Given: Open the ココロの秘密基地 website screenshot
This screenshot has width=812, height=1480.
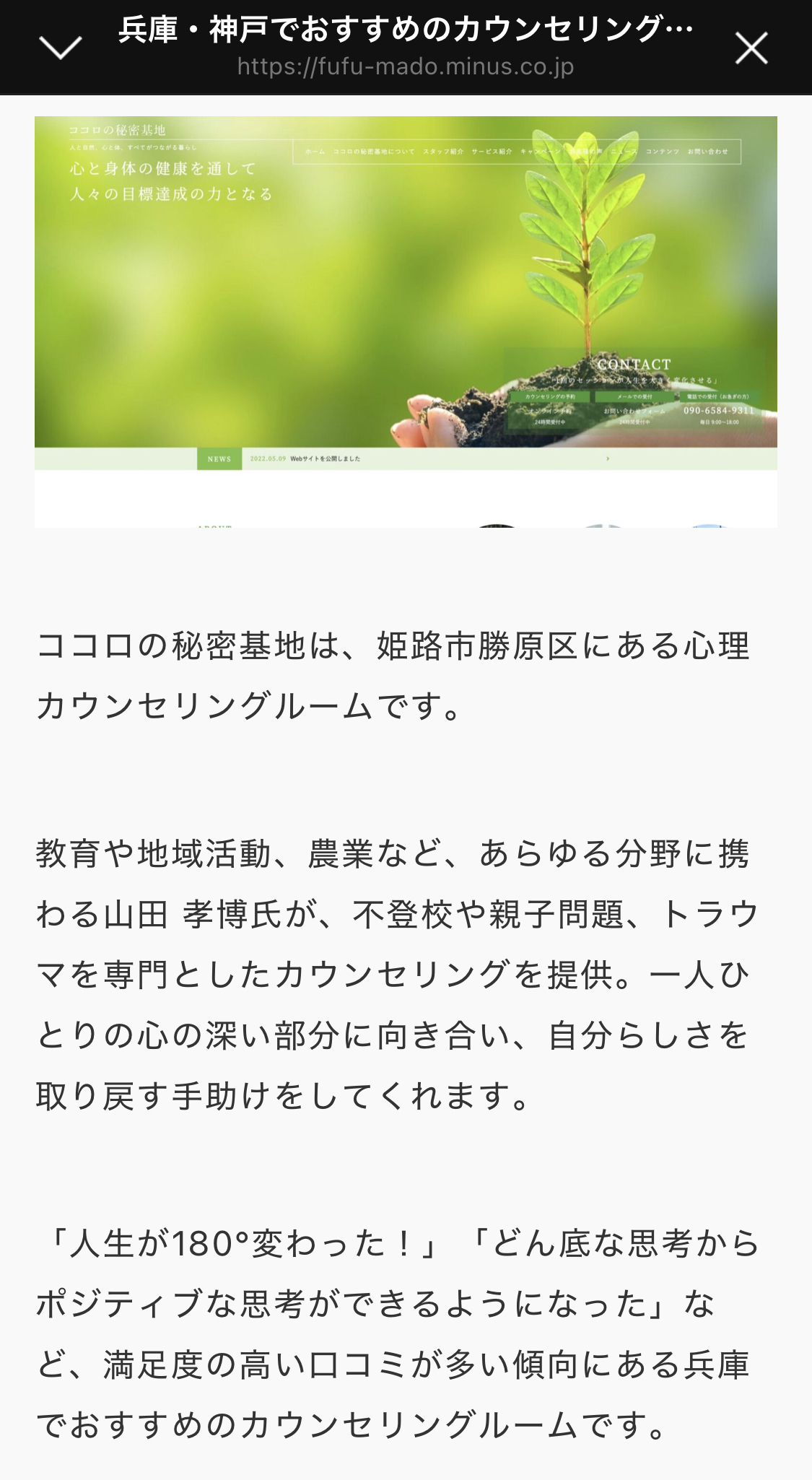Looking at the screenshot, I should coord(406,321).
